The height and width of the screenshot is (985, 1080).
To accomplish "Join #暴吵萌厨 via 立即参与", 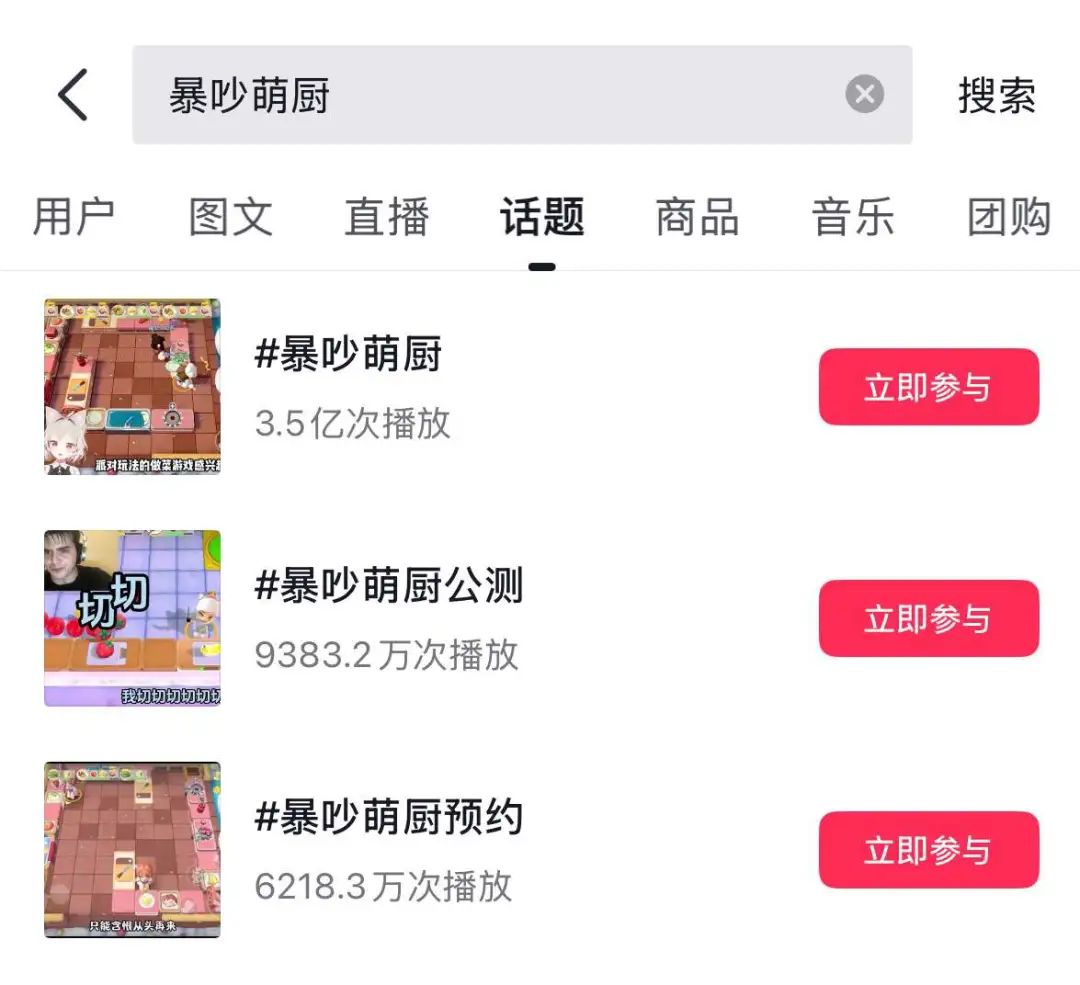I will point(928,387).
